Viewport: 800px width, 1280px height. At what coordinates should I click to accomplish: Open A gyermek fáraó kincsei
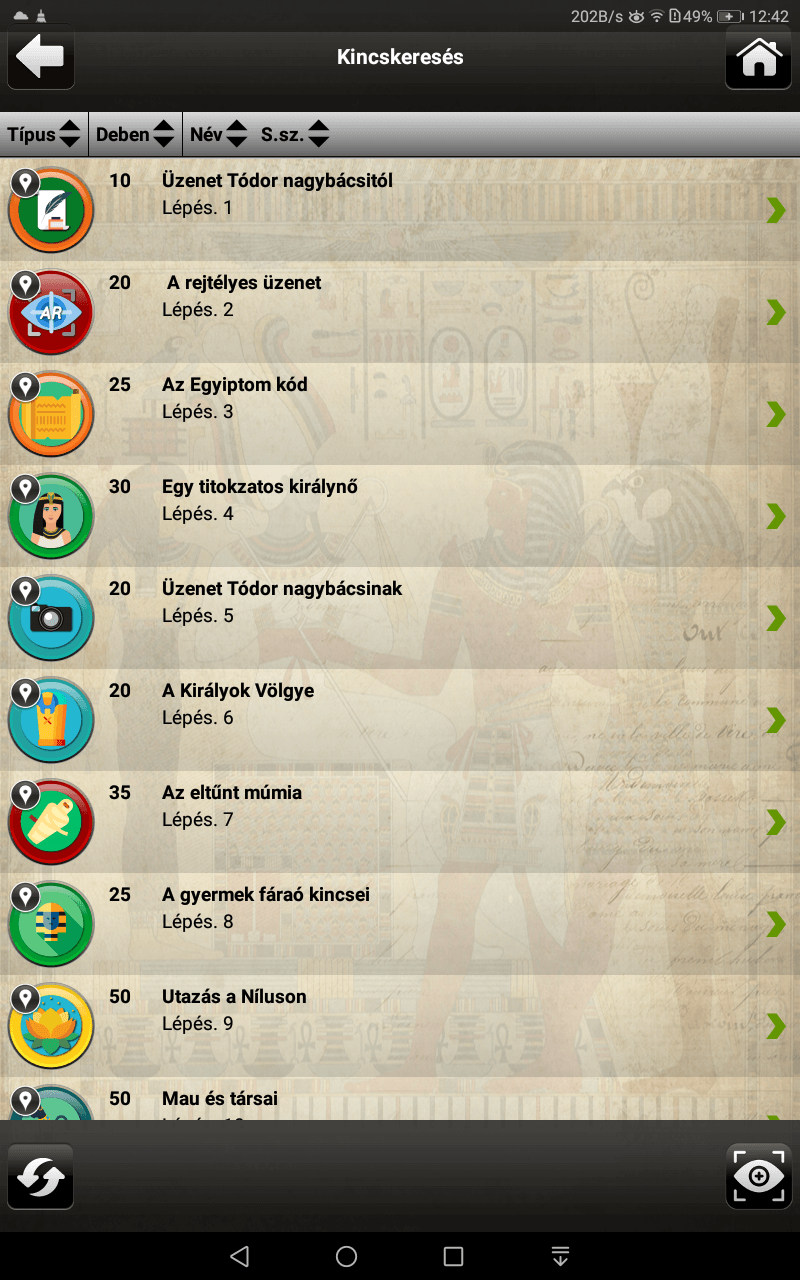point(400,923)
